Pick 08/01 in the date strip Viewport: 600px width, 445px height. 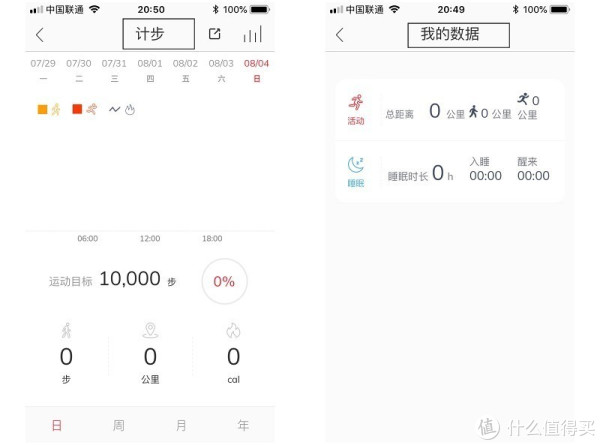click(x=149, y=69)
